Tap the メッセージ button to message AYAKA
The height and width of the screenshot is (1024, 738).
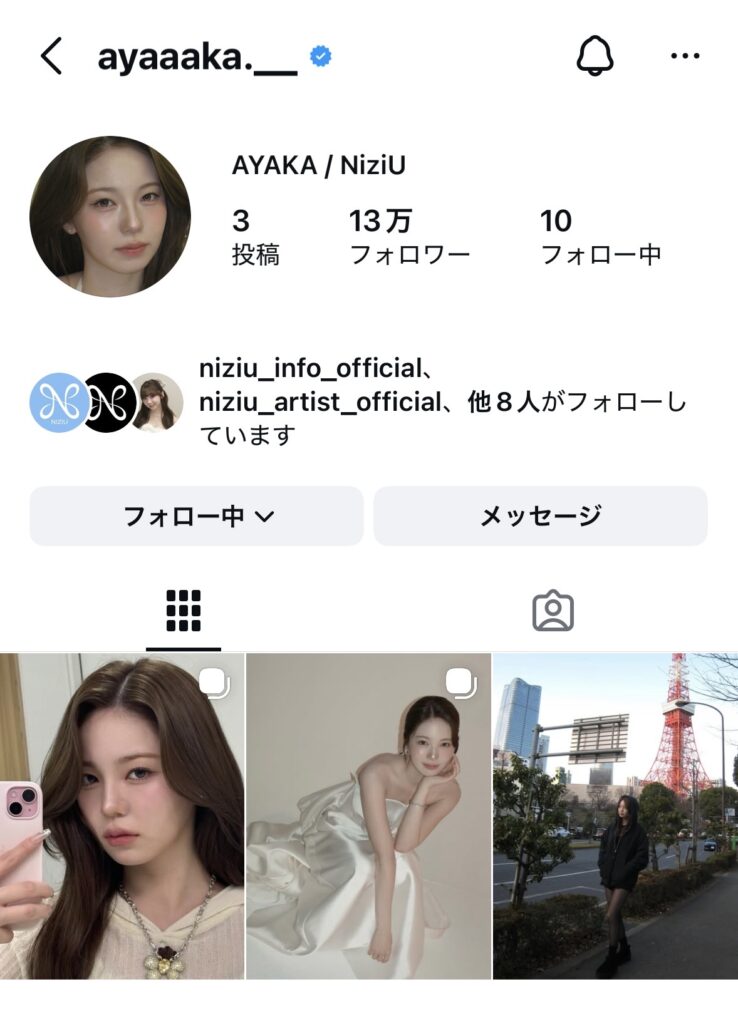(541, 513)
